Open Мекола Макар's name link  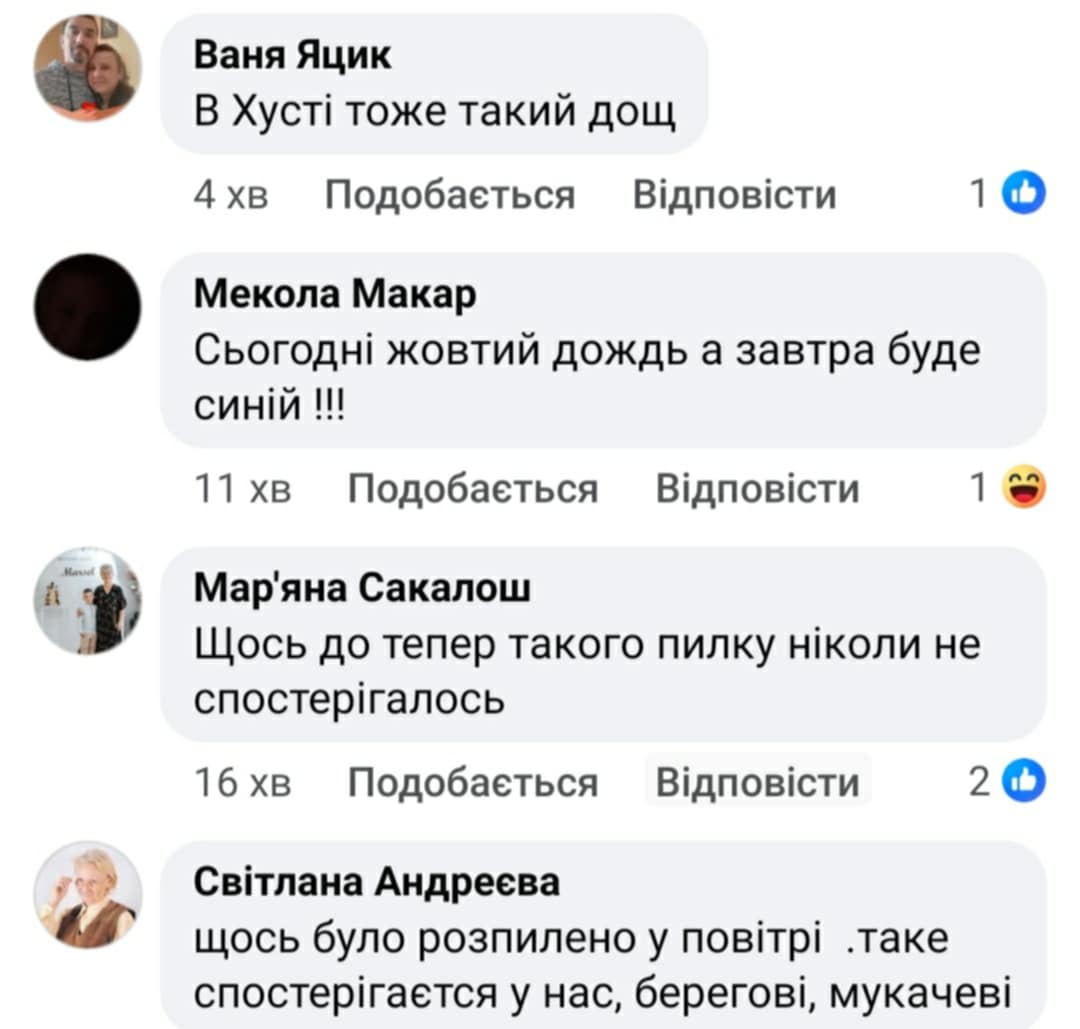click(x=335, y=294)
